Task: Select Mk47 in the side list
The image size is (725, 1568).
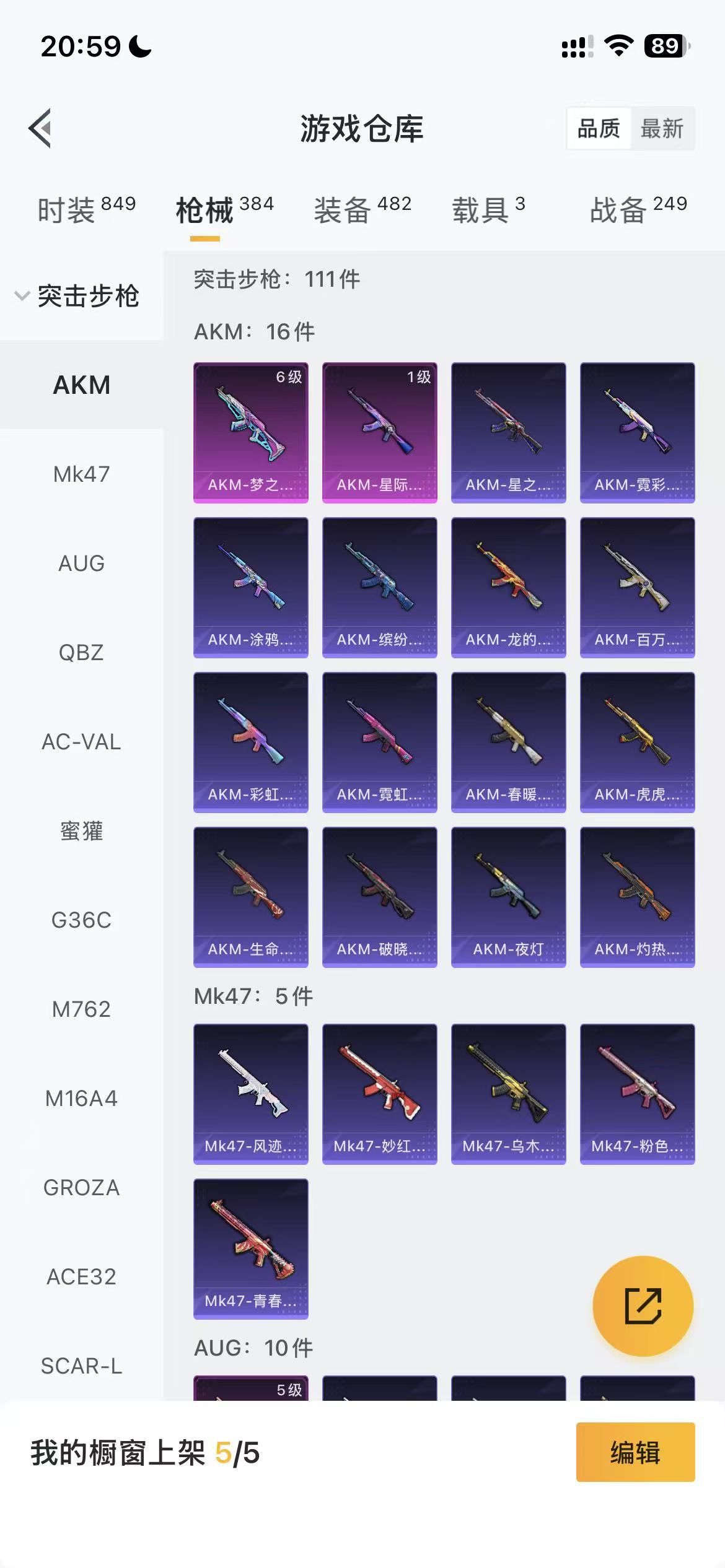Action: pyautogui.click(x=81, y=474)
